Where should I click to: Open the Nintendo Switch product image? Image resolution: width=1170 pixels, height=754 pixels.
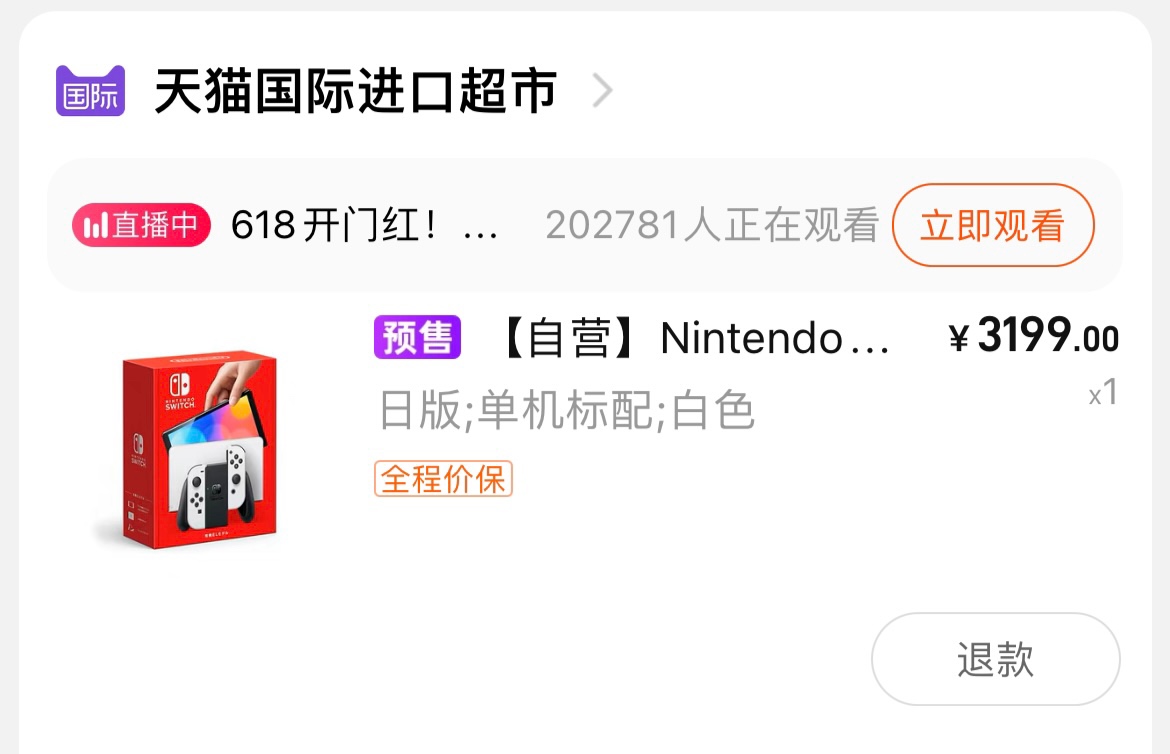coord(200,448)
